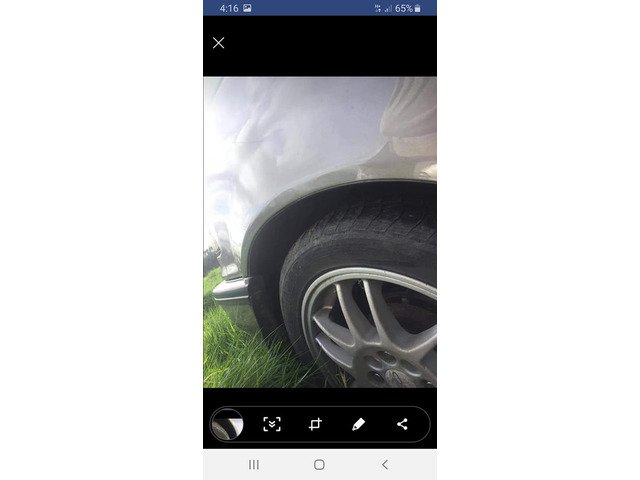The height and width of the screenshot is (480, 640).
Task: Start scroll capture
Action: click(271, 424)
